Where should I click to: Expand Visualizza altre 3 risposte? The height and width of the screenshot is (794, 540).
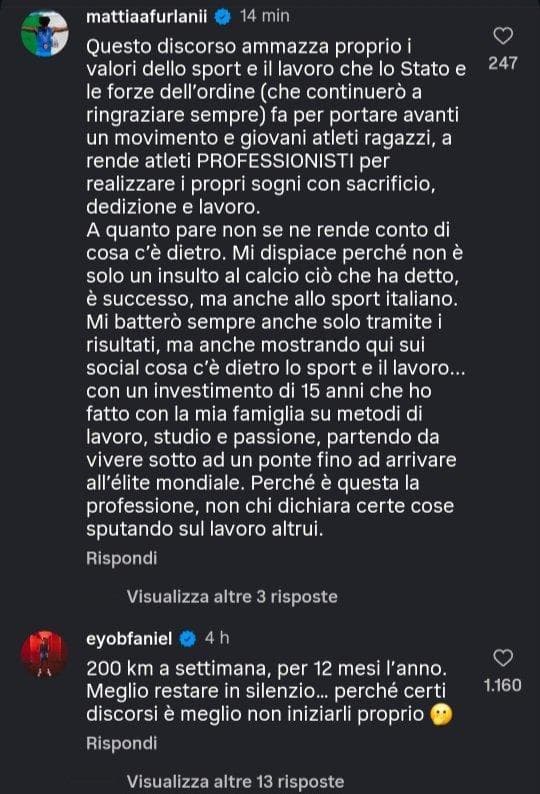pos(232,597)
